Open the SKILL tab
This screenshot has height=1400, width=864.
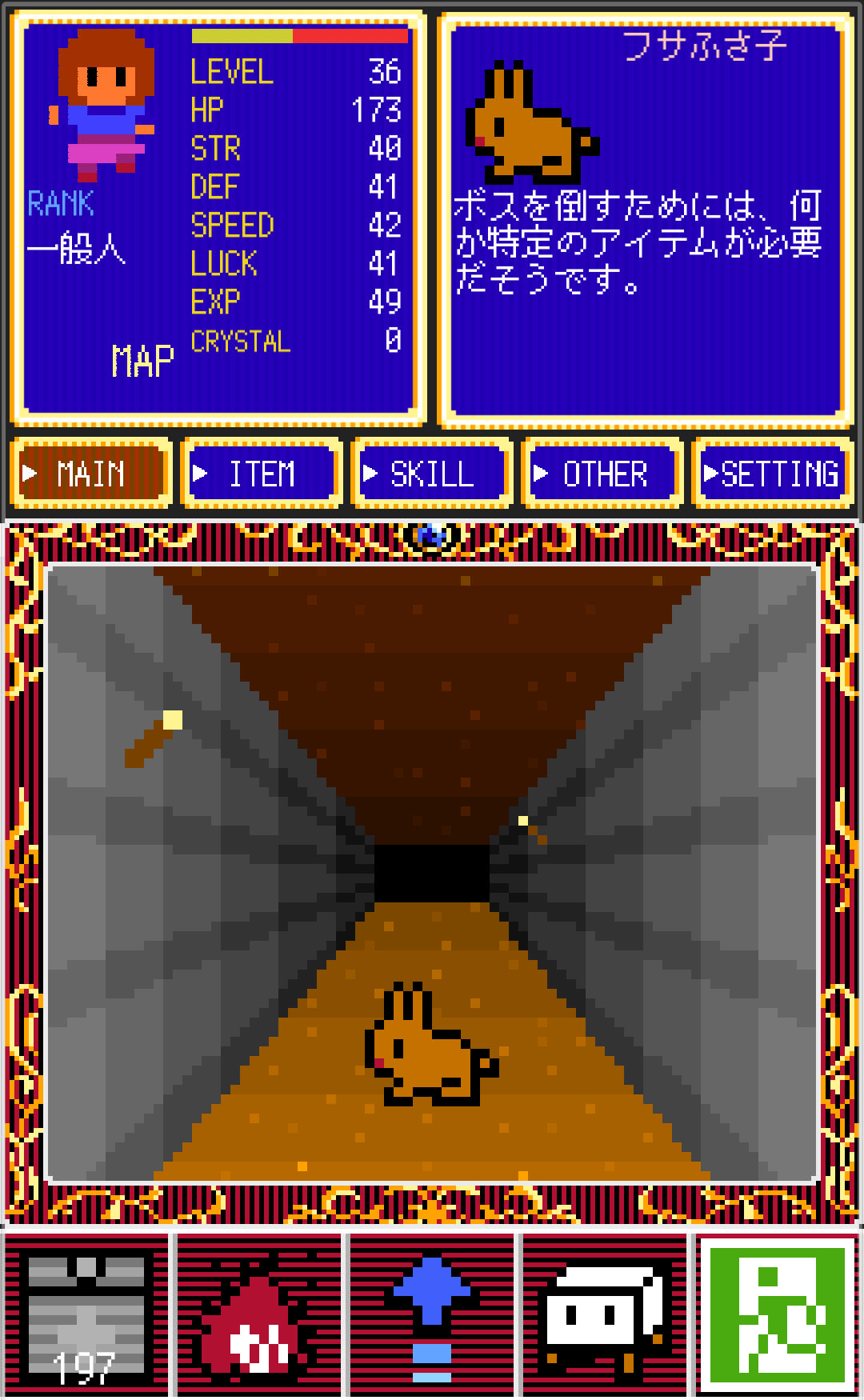click(433, 474)
